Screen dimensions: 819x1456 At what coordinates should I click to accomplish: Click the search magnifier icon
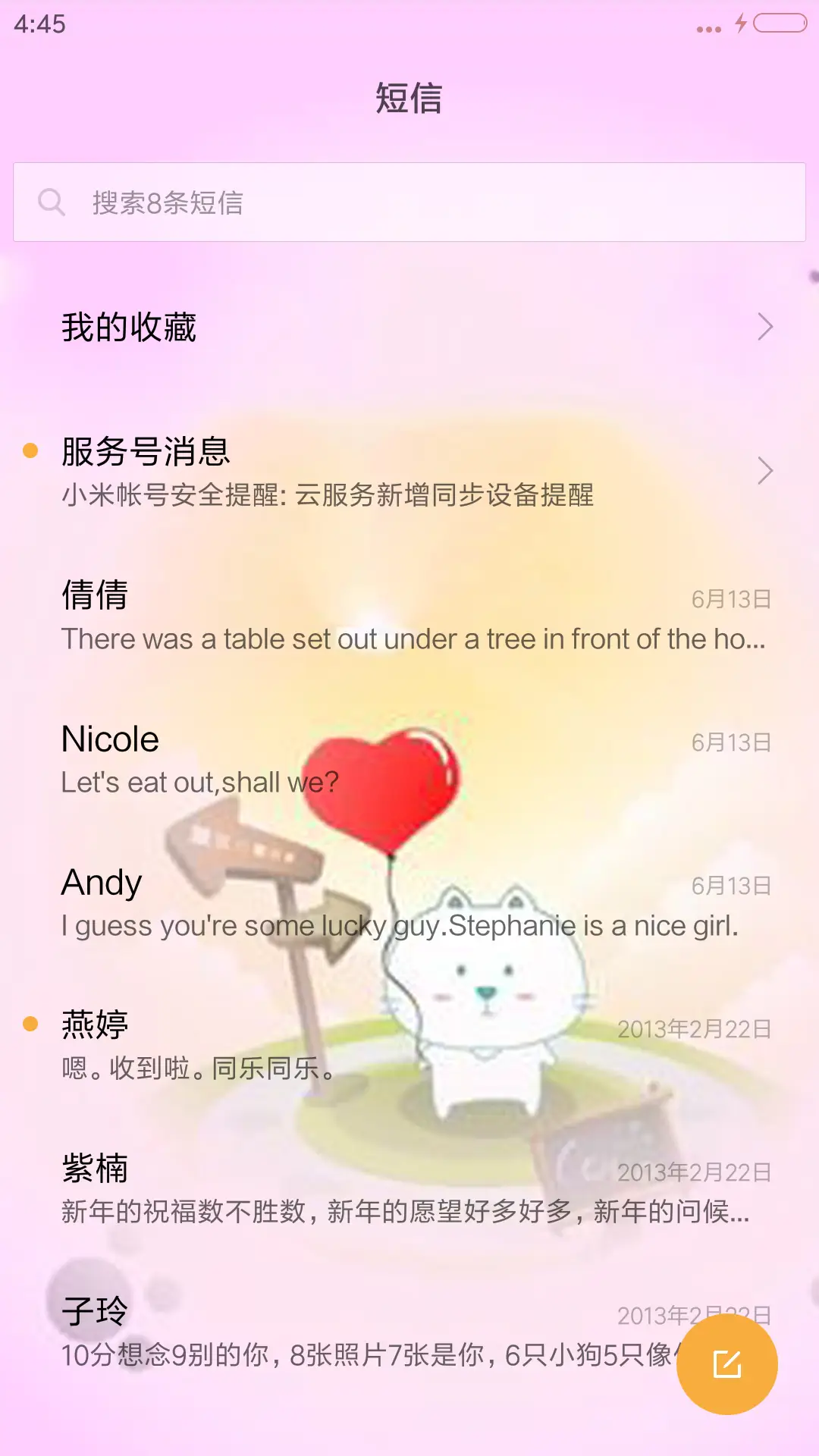click(x=51, y=202)
